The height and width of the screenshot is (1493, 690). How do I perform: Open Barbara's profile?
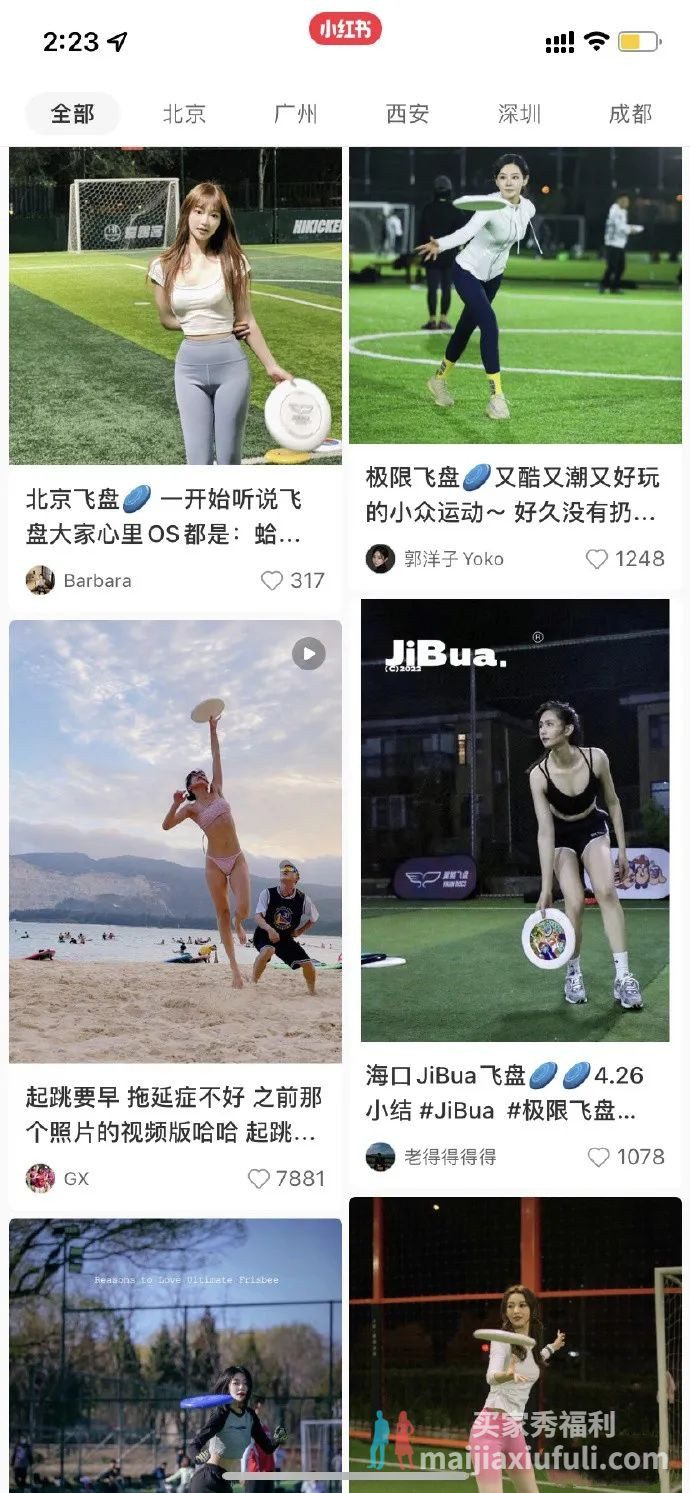(41, 580)
